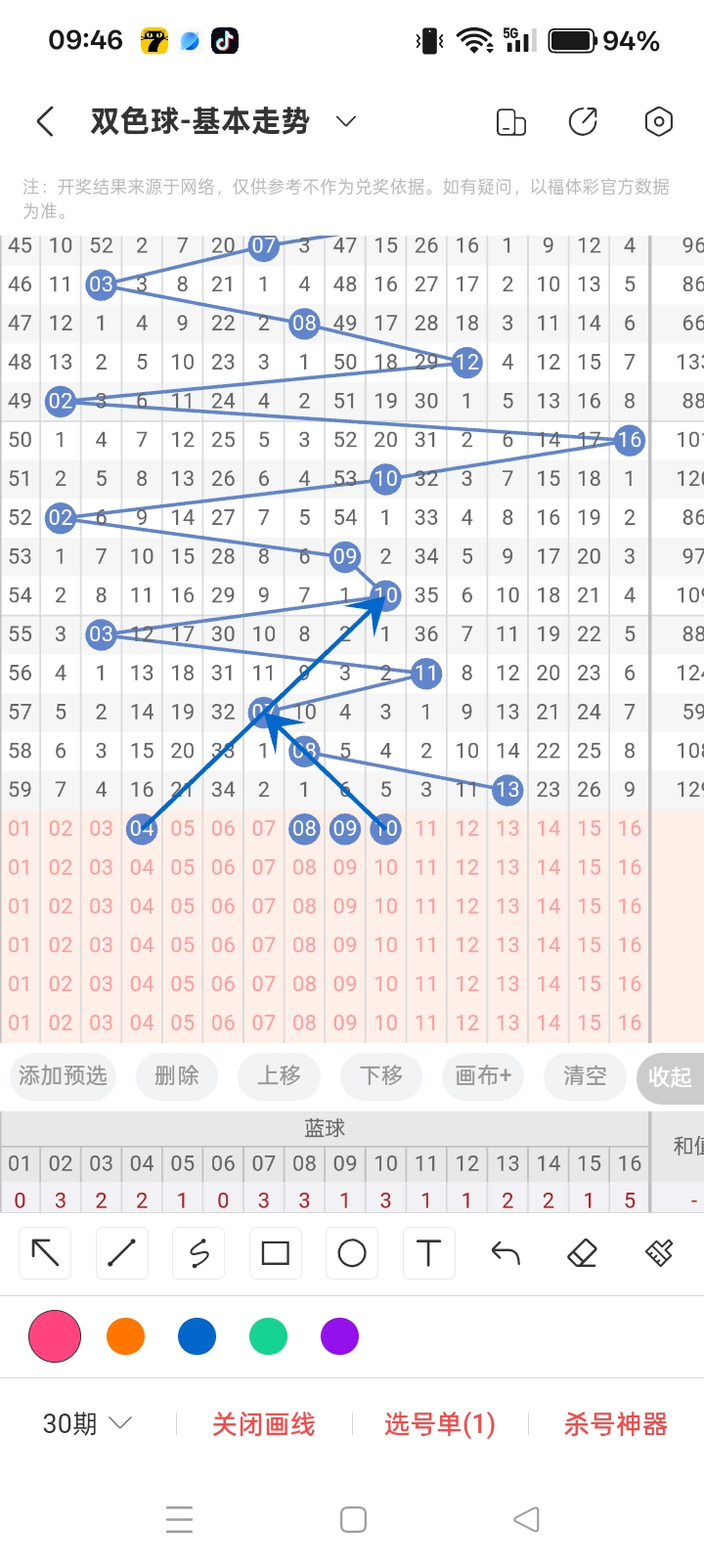Open 杀号神器 feature

click(x=615, y=1425)
